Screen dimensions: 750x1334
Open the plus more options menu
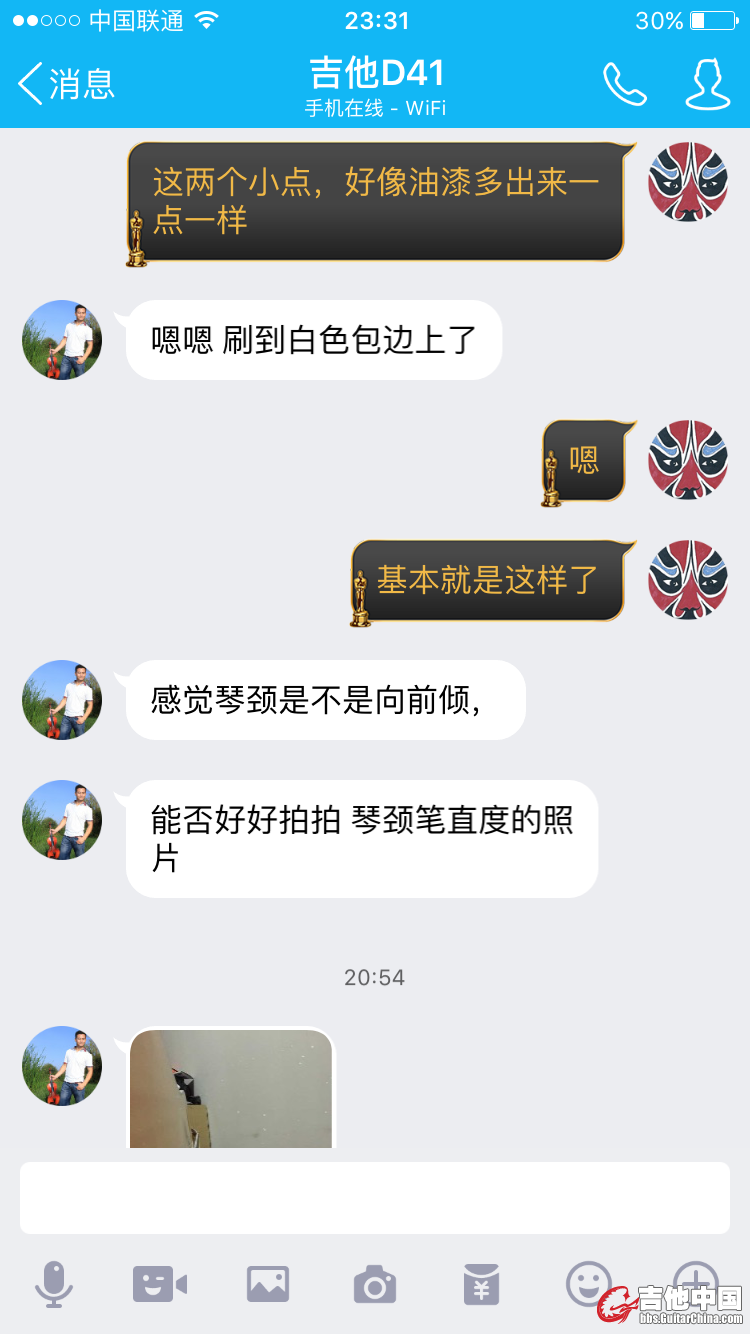pos(695,1279)
